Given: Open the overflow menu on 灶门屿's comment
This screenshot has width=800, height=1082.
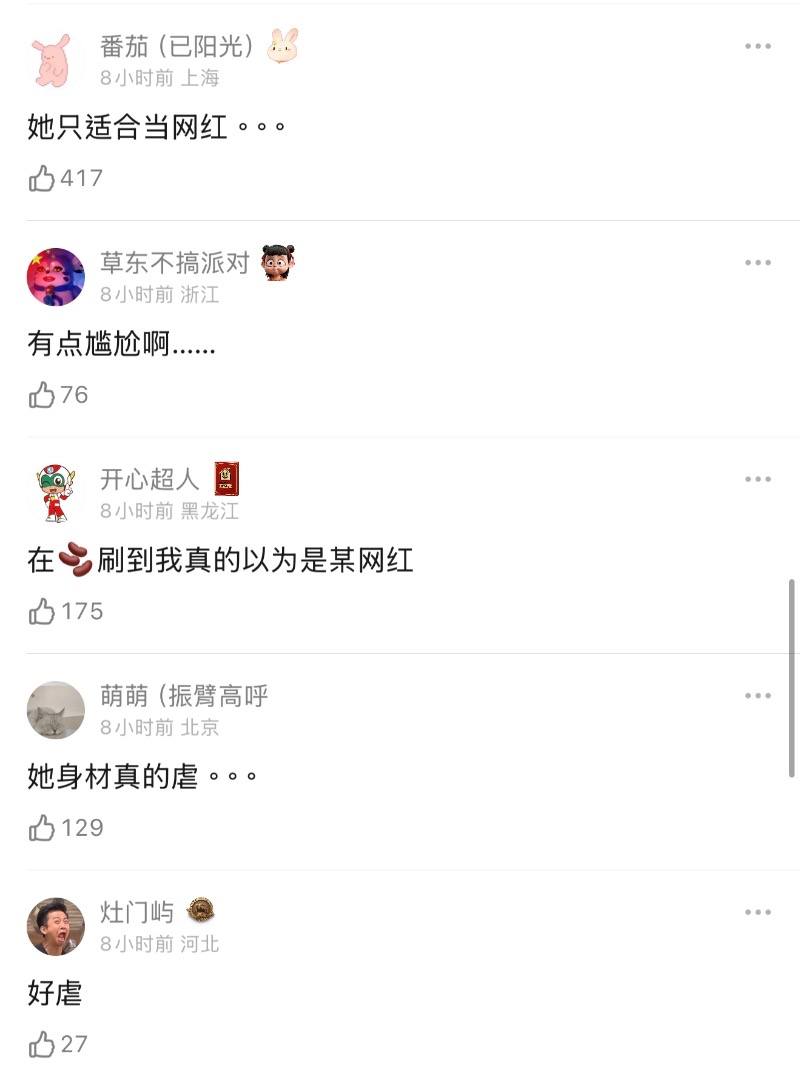Looking at the screenshot, I should [x=758, y=912].
